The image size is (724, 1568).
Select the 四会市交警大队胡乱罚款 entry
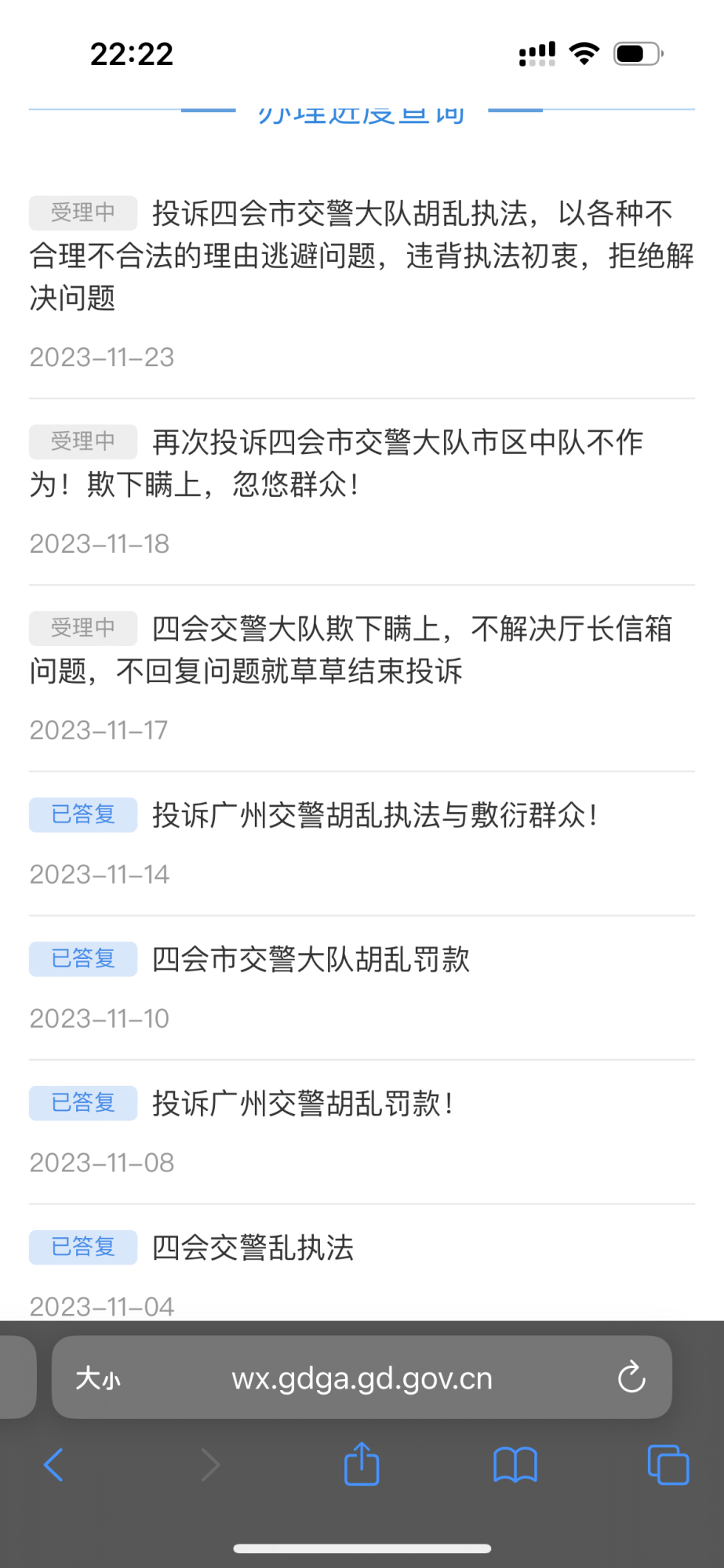click(311, 960)
